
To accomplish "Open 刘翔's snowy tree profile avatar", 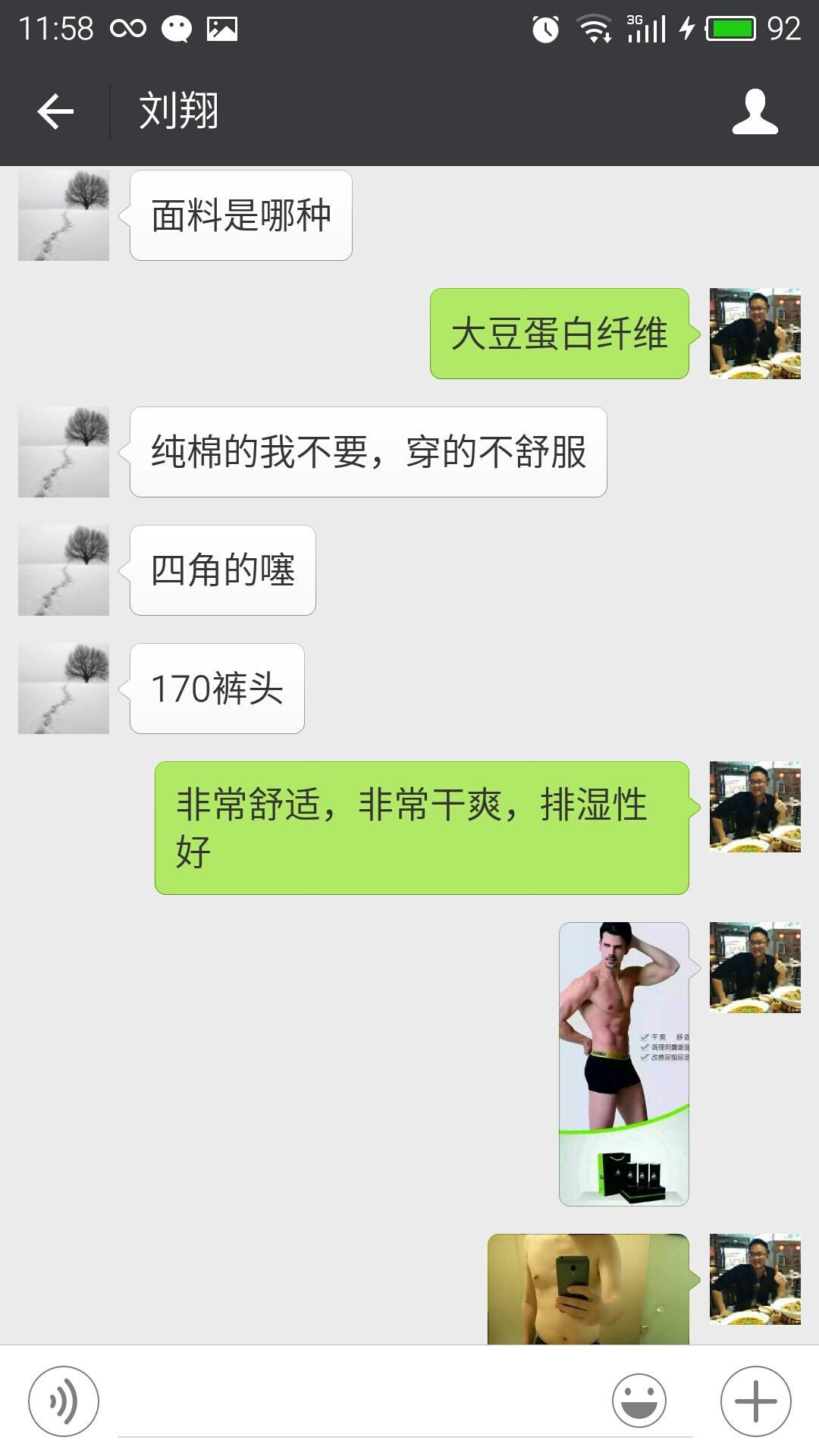I will [x=64, y=214].
